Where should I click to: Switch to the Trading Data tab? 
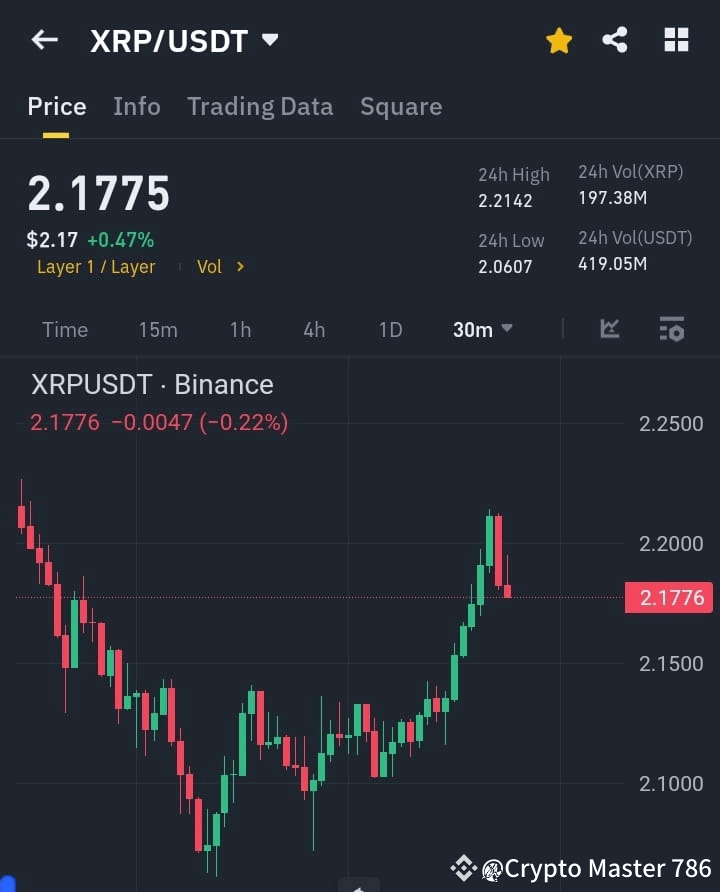[x=260, y=106]
